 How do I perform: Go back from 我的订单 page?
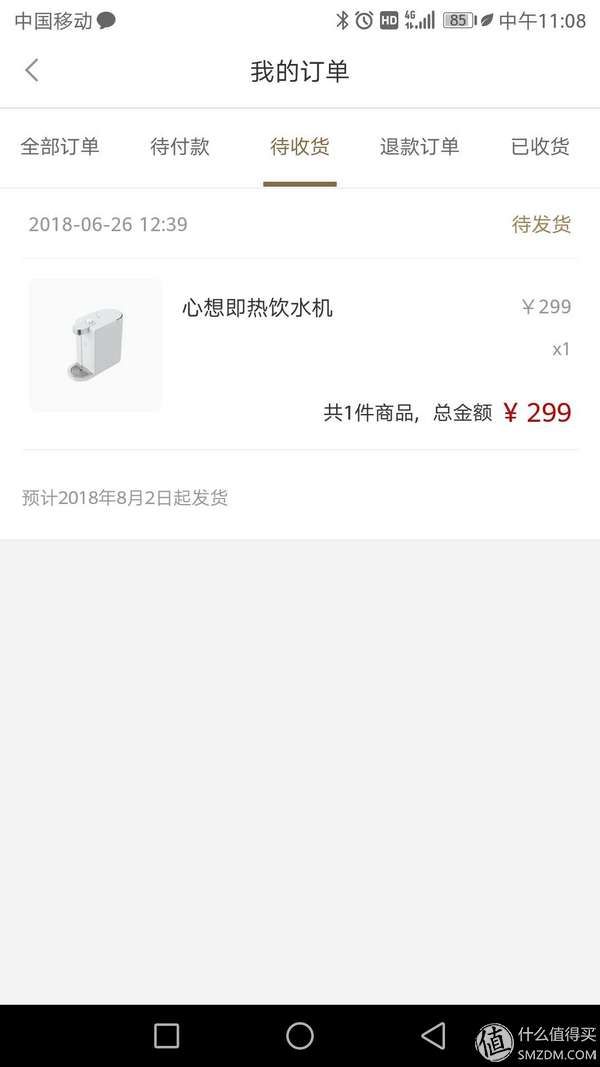pos(32,70)
